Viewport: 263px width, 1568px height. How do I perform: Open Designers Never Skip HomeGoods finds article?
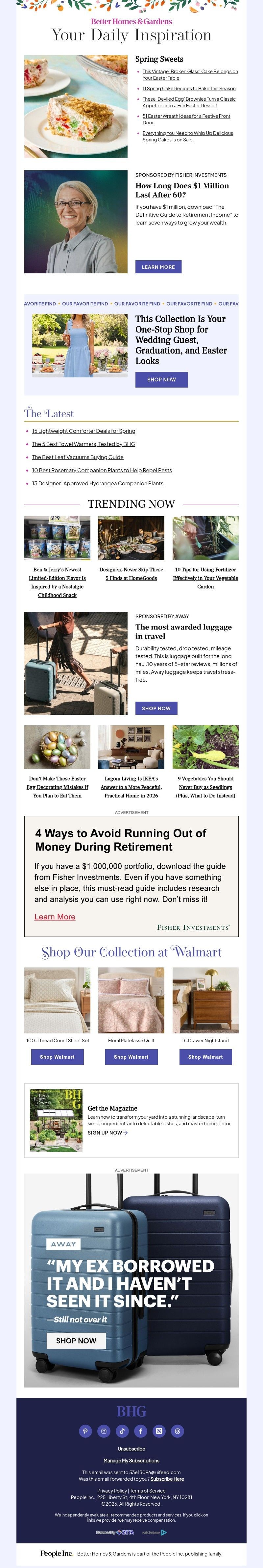click(131, 573)
